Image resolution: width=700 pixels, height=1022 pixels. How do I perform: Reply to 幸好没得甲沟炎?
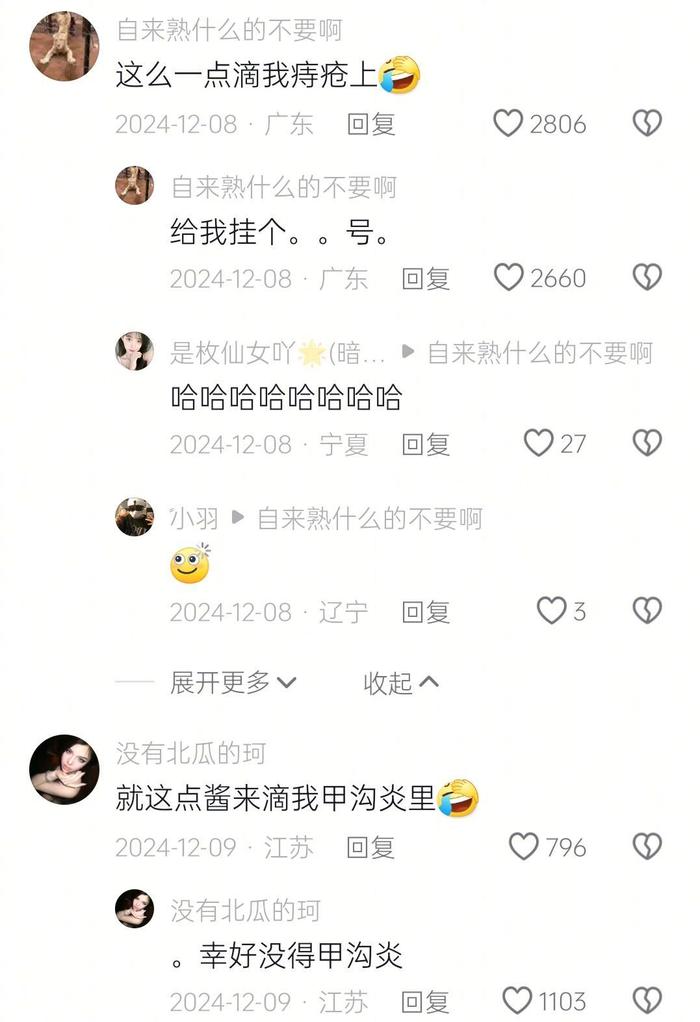point(426,1000)
